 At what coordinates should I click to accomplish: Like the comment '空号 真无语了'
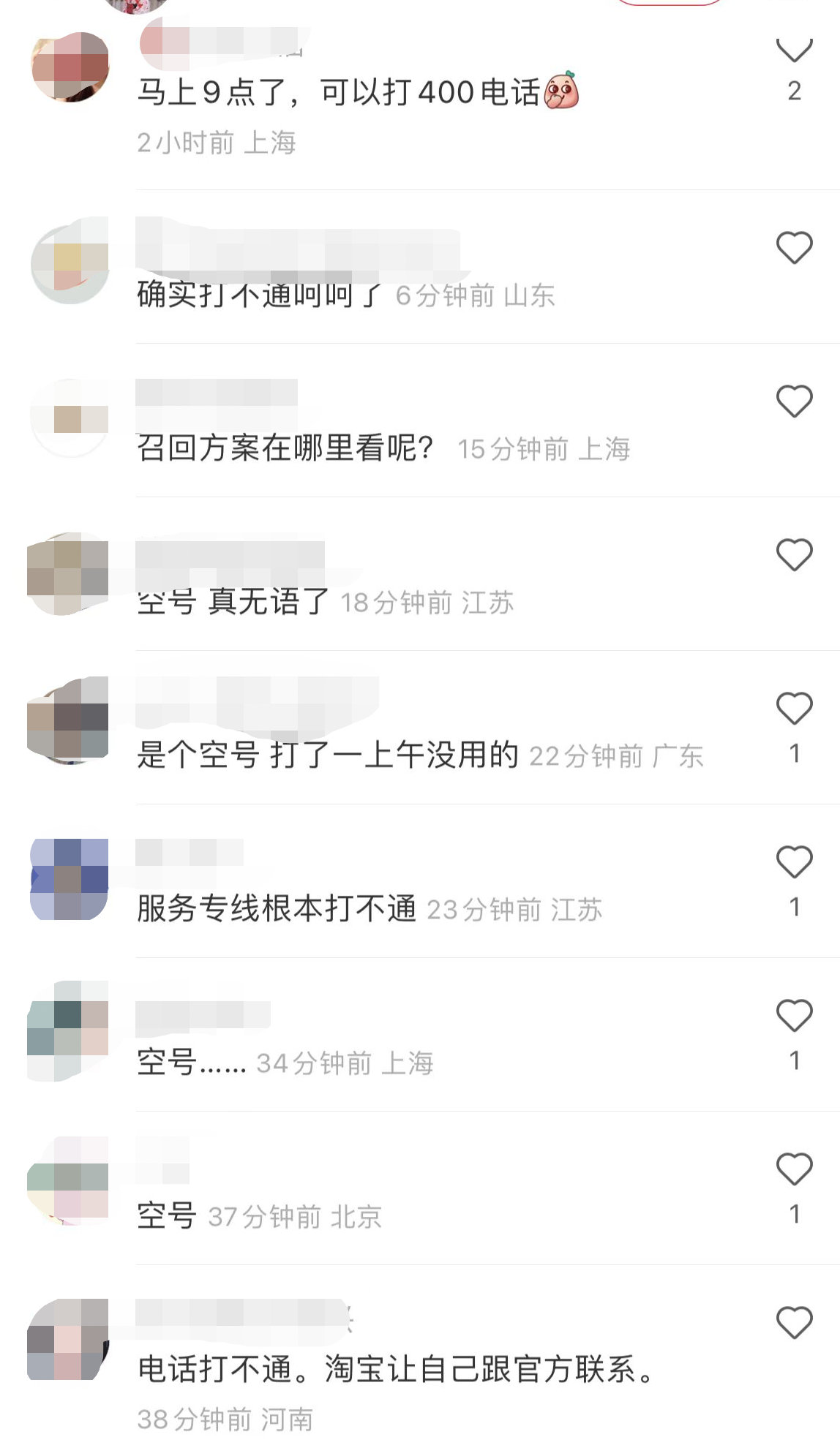coord(794,555)
